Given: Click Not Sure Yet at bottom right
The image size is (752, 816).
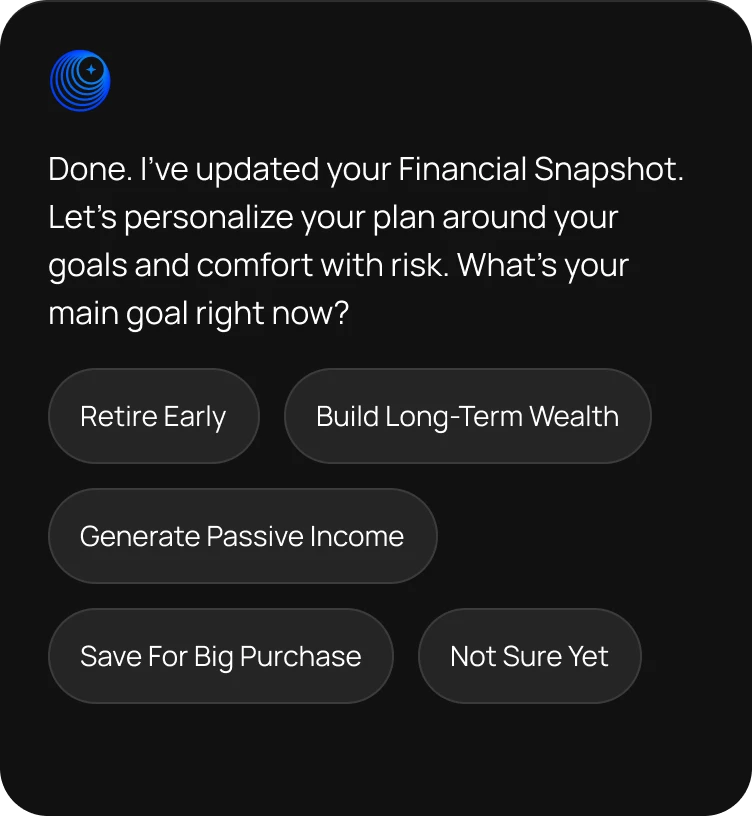Looking at the screenshot, I should [x=529, y=656].
